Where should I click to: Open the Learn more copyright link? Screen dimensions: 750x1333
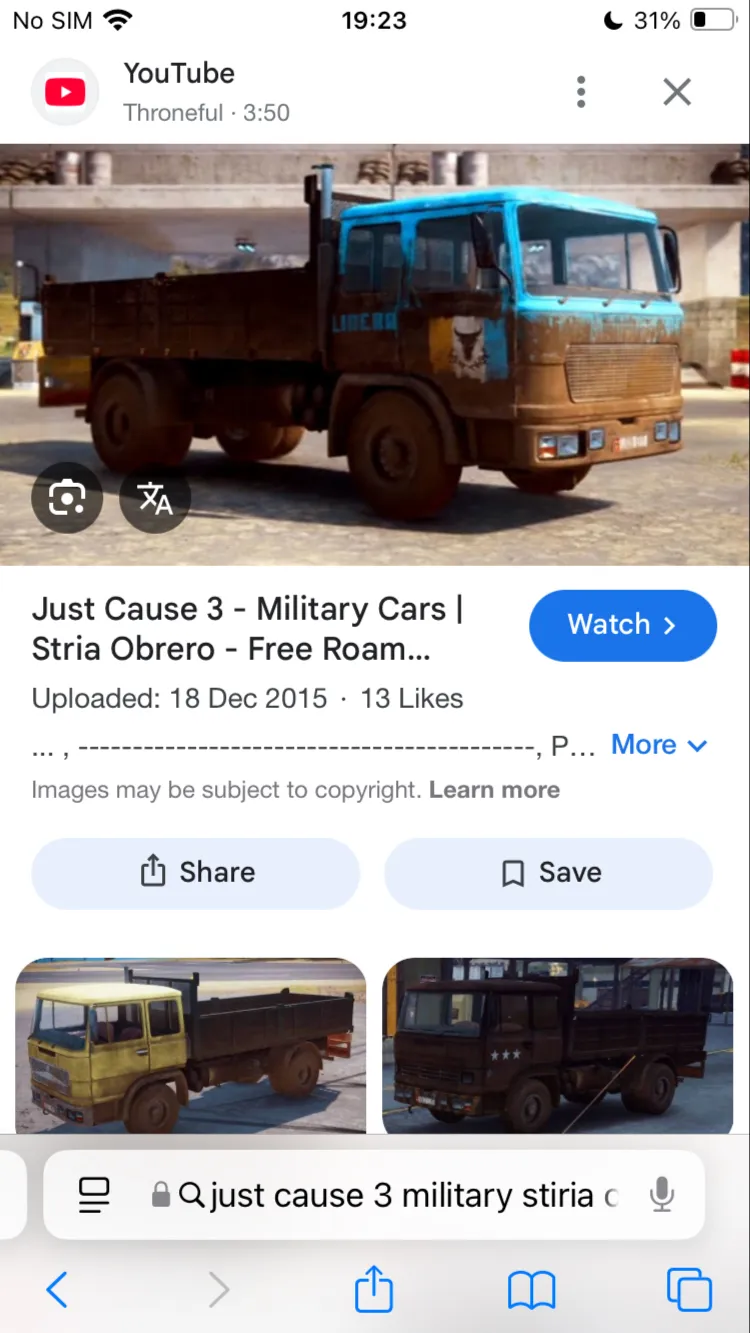click(x=494, y=790)
